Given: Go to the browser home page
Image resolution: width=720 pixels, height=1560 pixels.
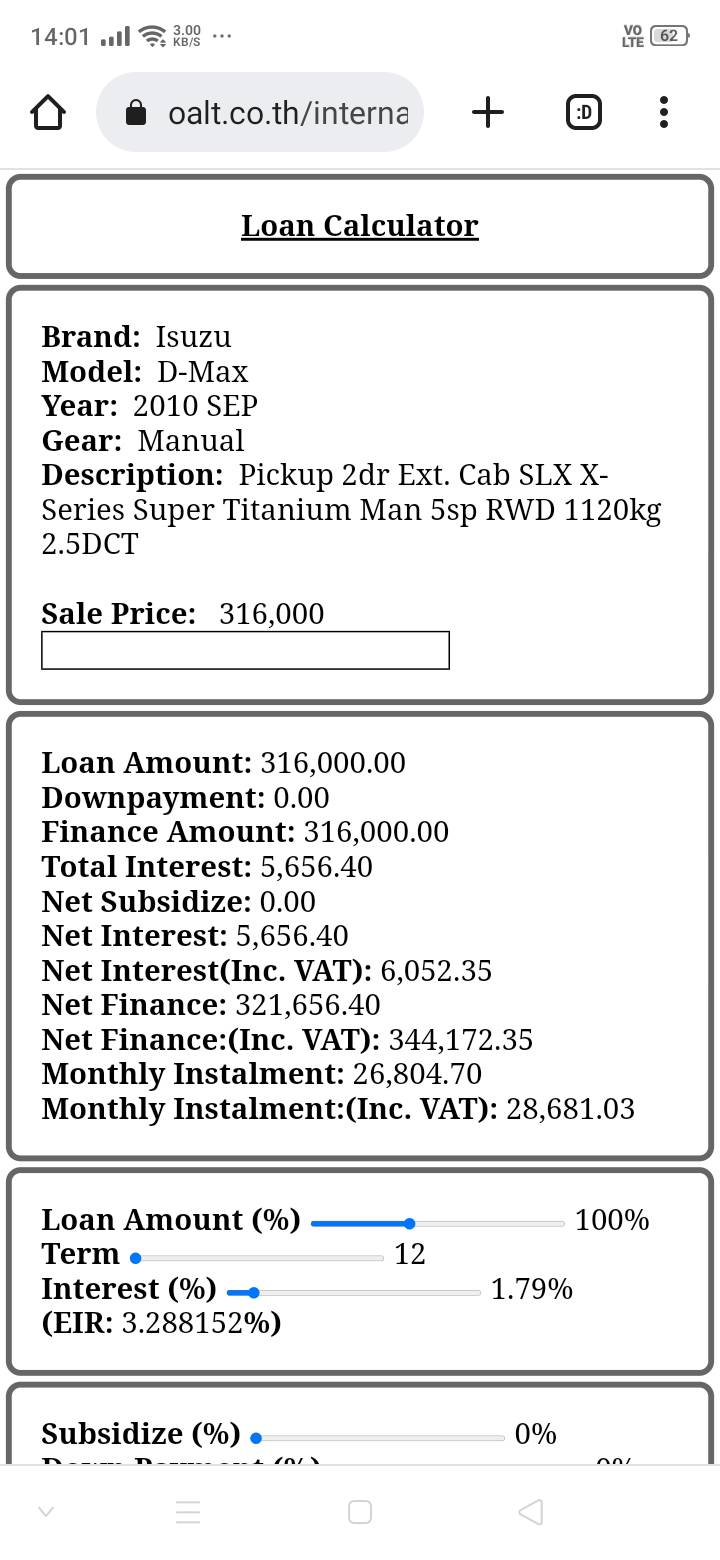Looking at the screenshot, I should (48, 113).
